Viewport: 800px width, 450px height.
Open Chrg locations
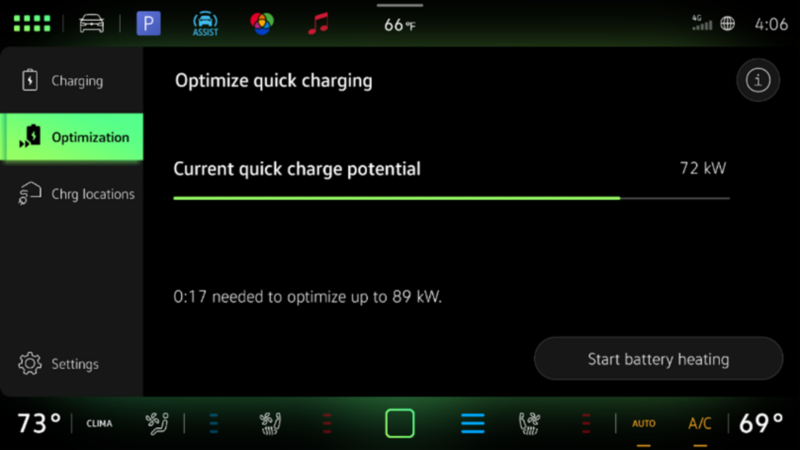(72, 194)
